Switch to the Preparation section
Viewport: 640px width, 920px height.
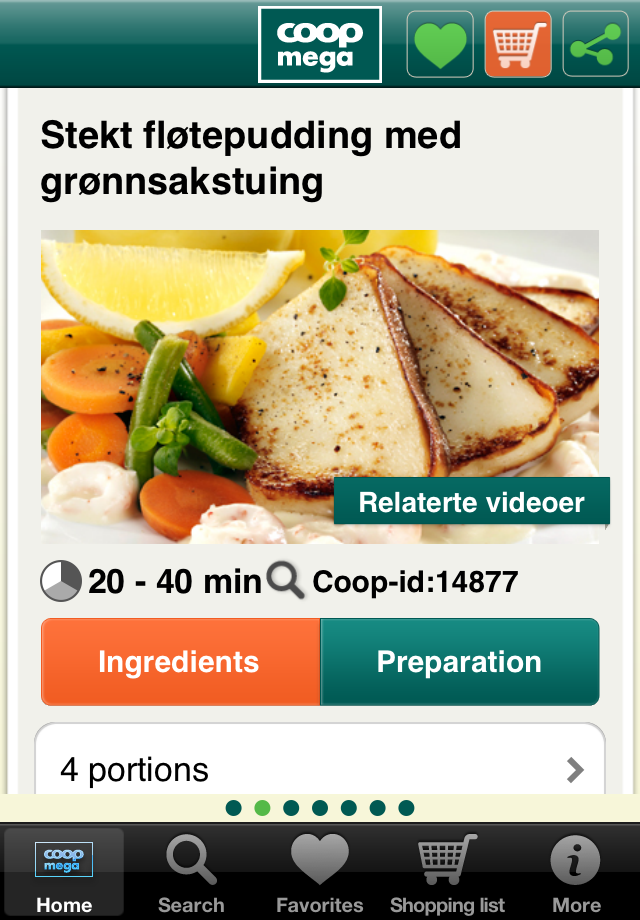click(x=459, y=662)
